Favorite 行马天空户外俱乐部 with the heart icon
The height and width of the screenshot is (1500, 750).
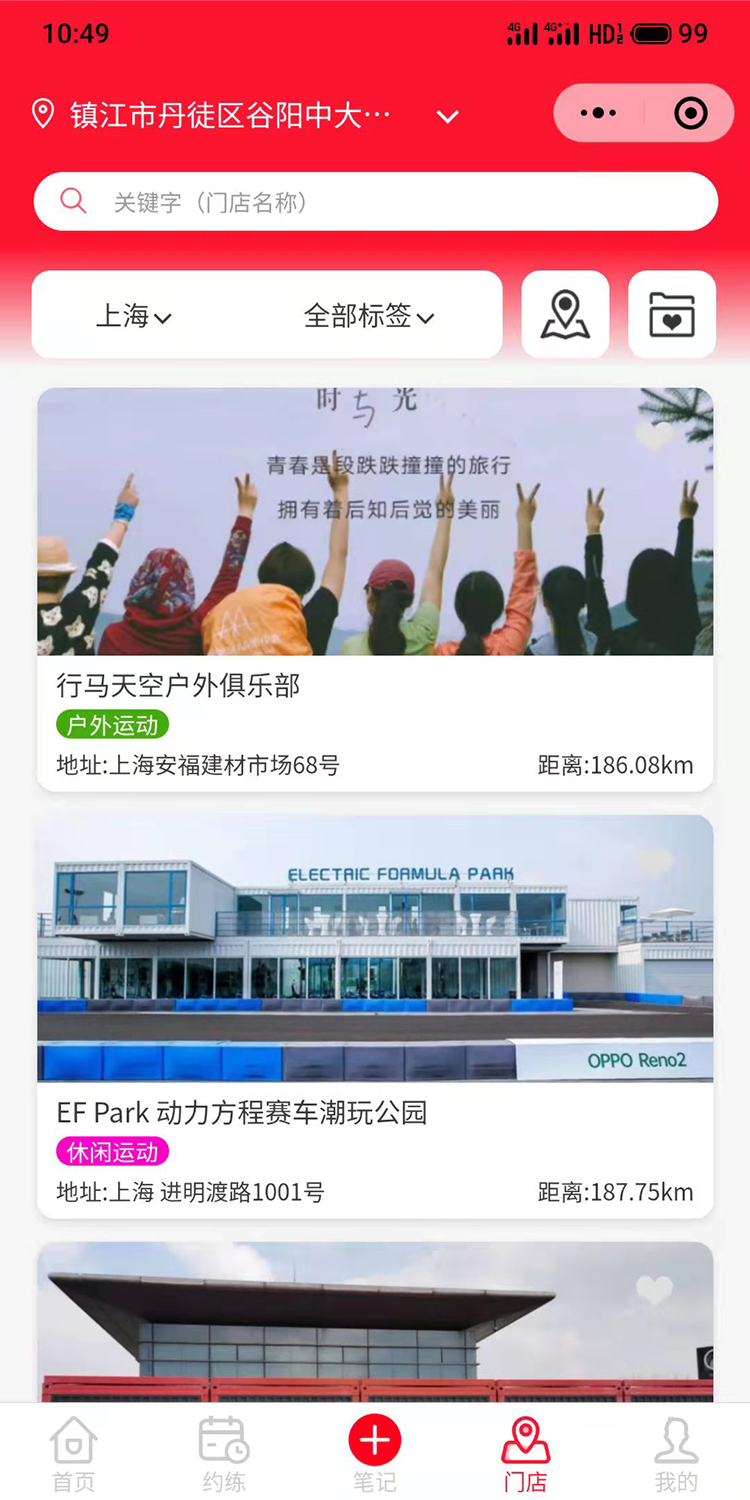pos(655,436)
